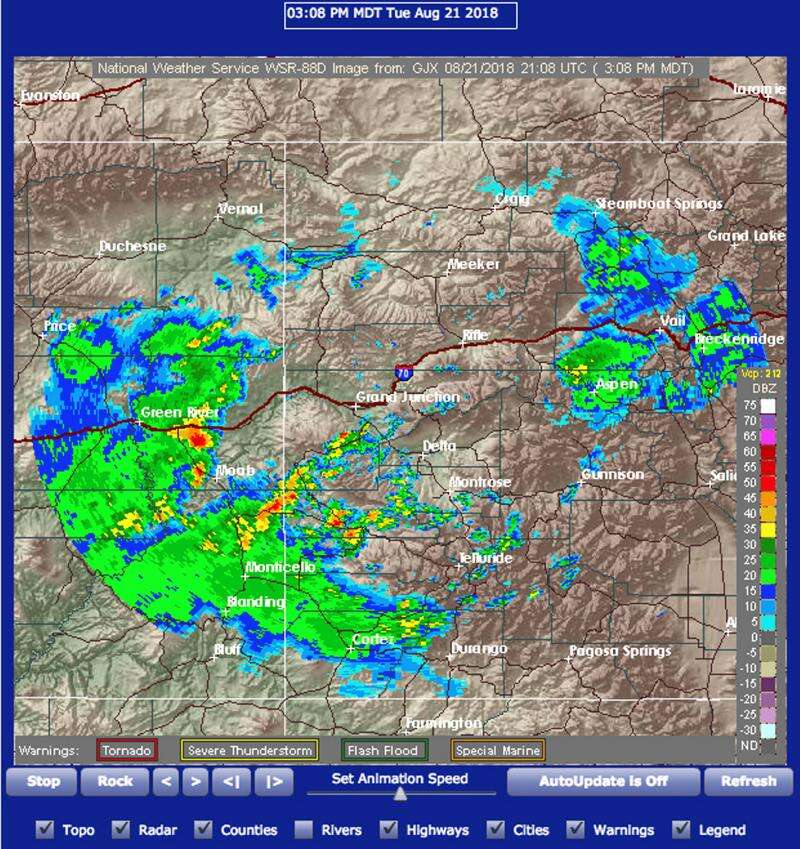The height and width of the screenshot is (849, 800).
Task: Disable the Counties overlay checkbox
Action: pos(203,829)
